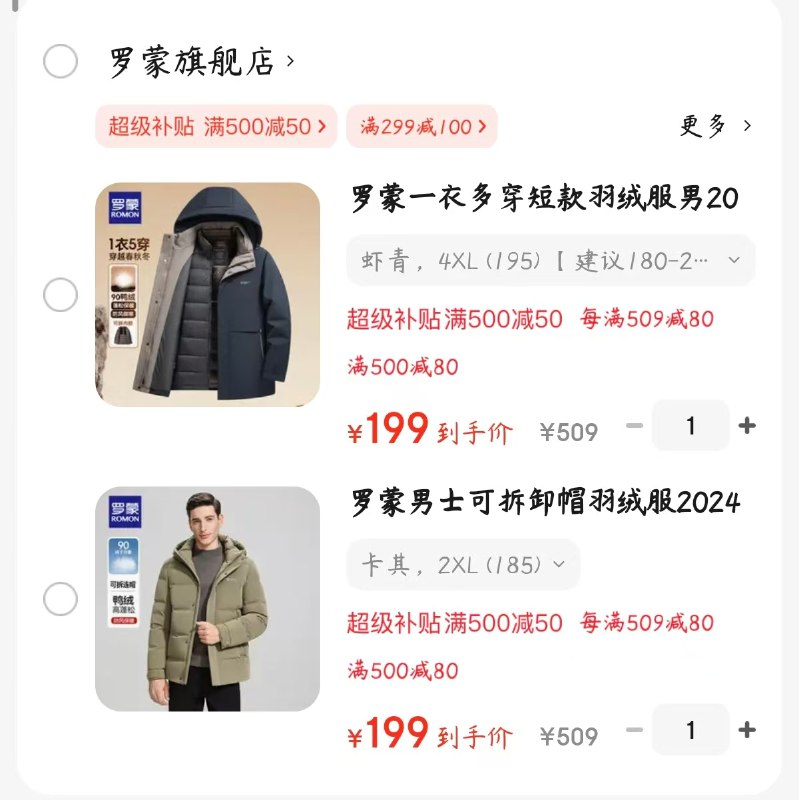799x800 pixels.
Task: Select the first jacket item circle
Action: tap(61, 295)
